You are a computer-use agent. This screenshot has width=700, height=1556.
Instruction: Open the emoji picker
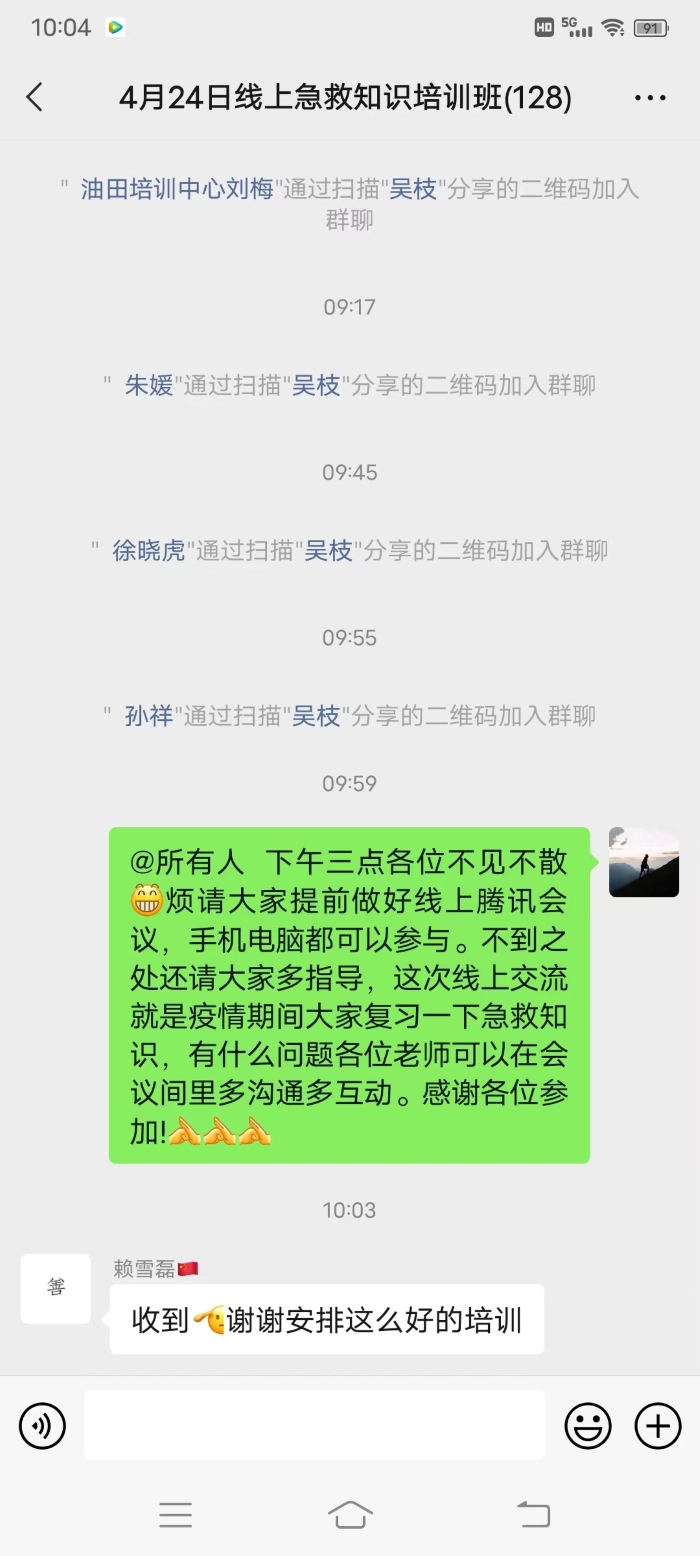click(588, 1426)
